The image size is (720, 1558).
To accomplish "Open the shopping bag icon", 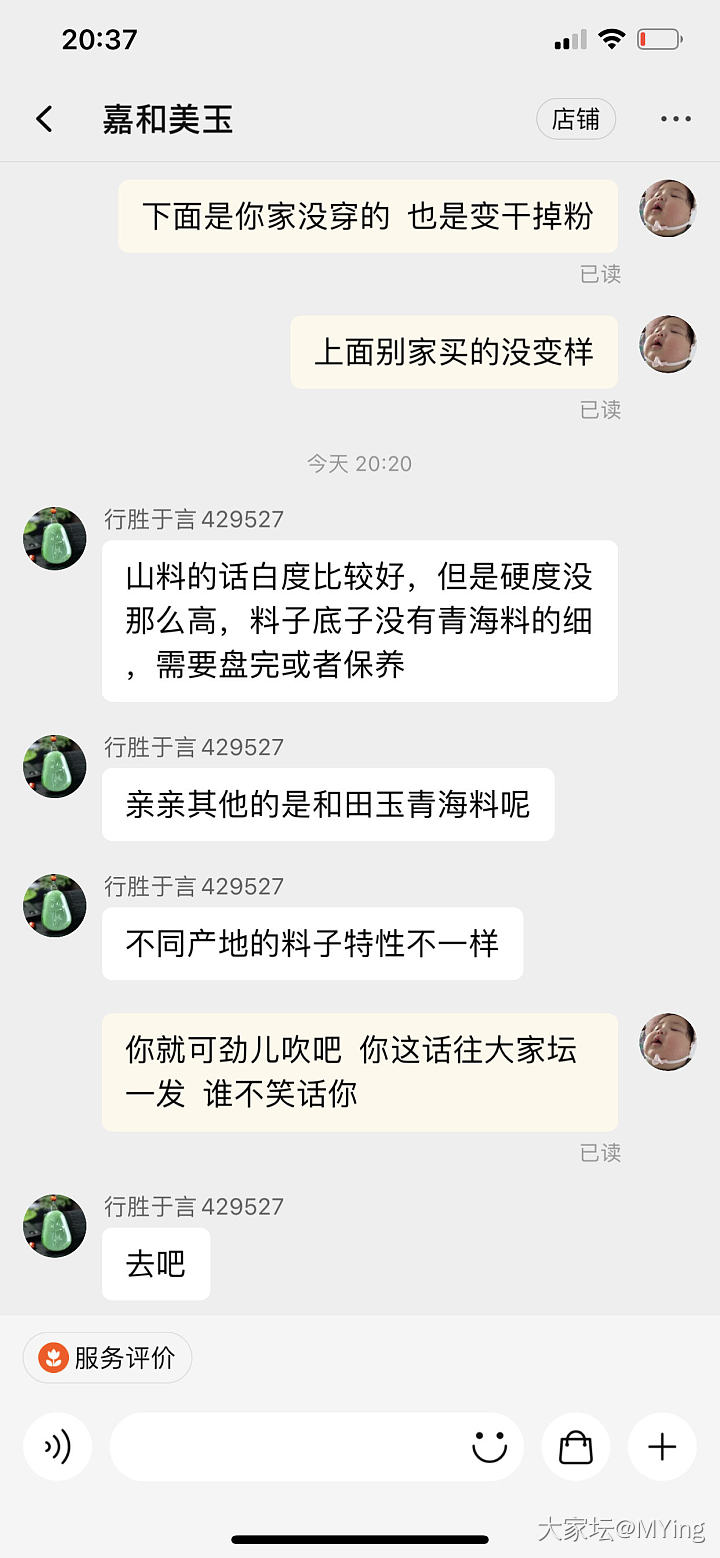I will click(575, 1446).
